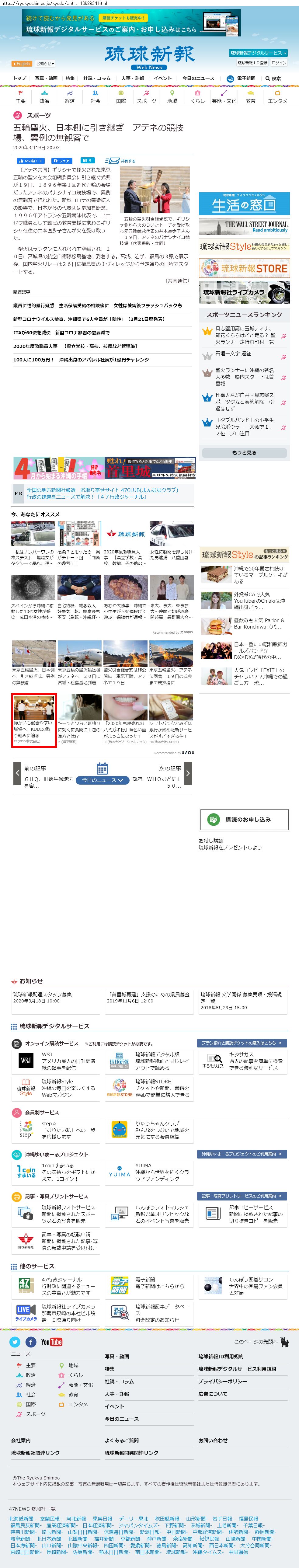The image size is (299, 1568).
Task: Go to the エンタメ category
Action: coord(277,97)
